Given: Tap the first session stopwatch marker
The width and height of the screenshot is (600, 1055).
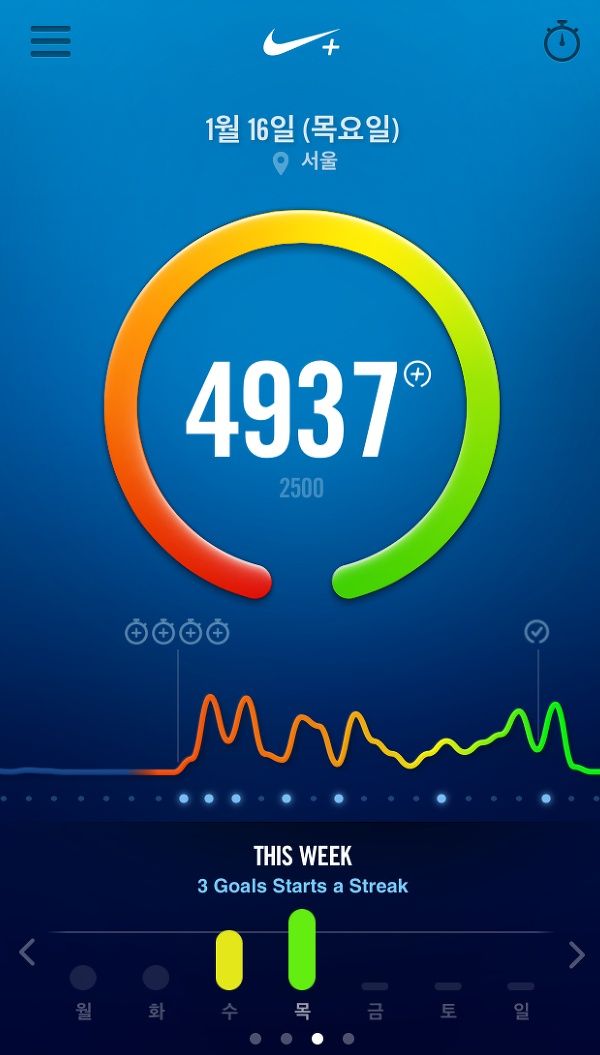Looking at the screenshot, I should click(x=136, y=632).
